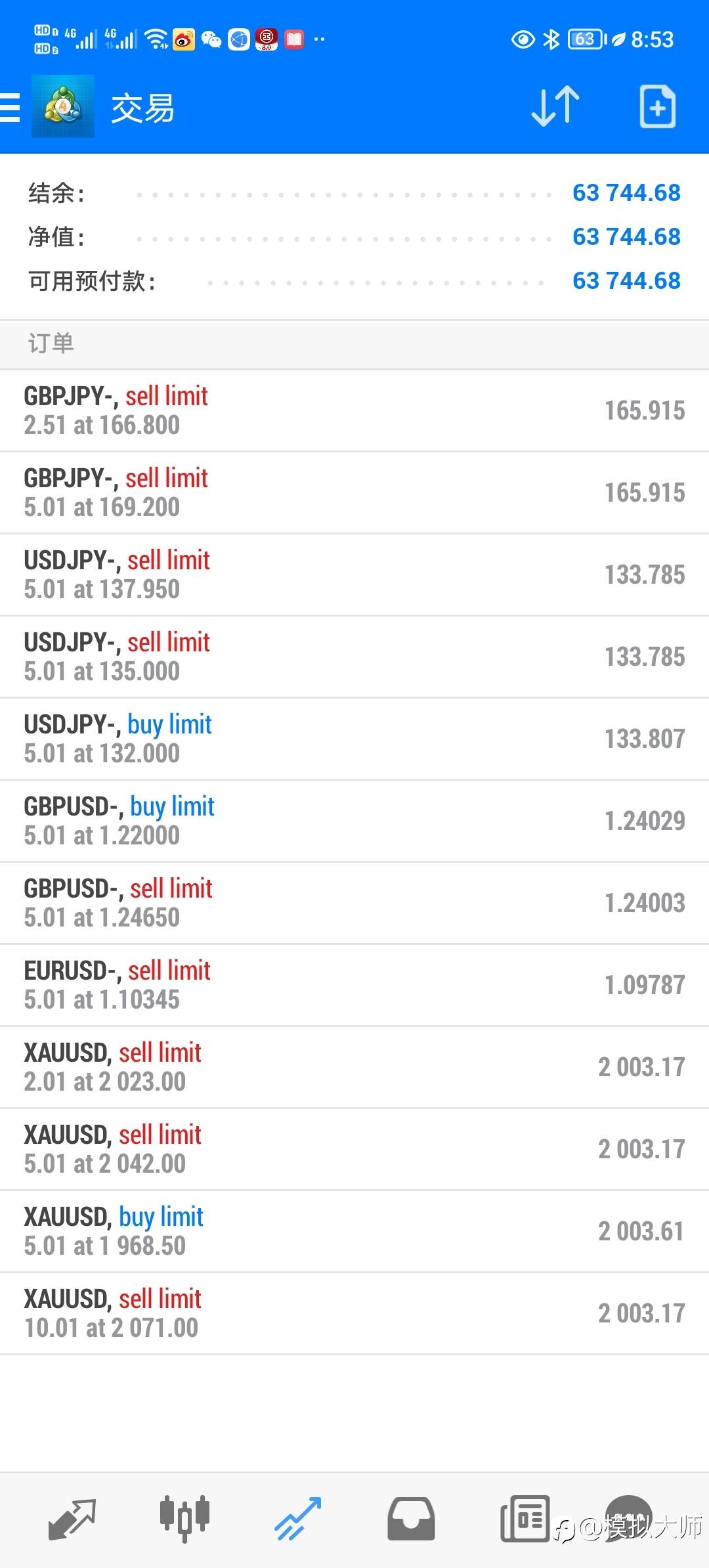Image resolution: width=709 pixels, height=1568 pixels.
Task: Select XAUUSD sell limit 10.01 at 2 071.00
Action: (354, 1314)
